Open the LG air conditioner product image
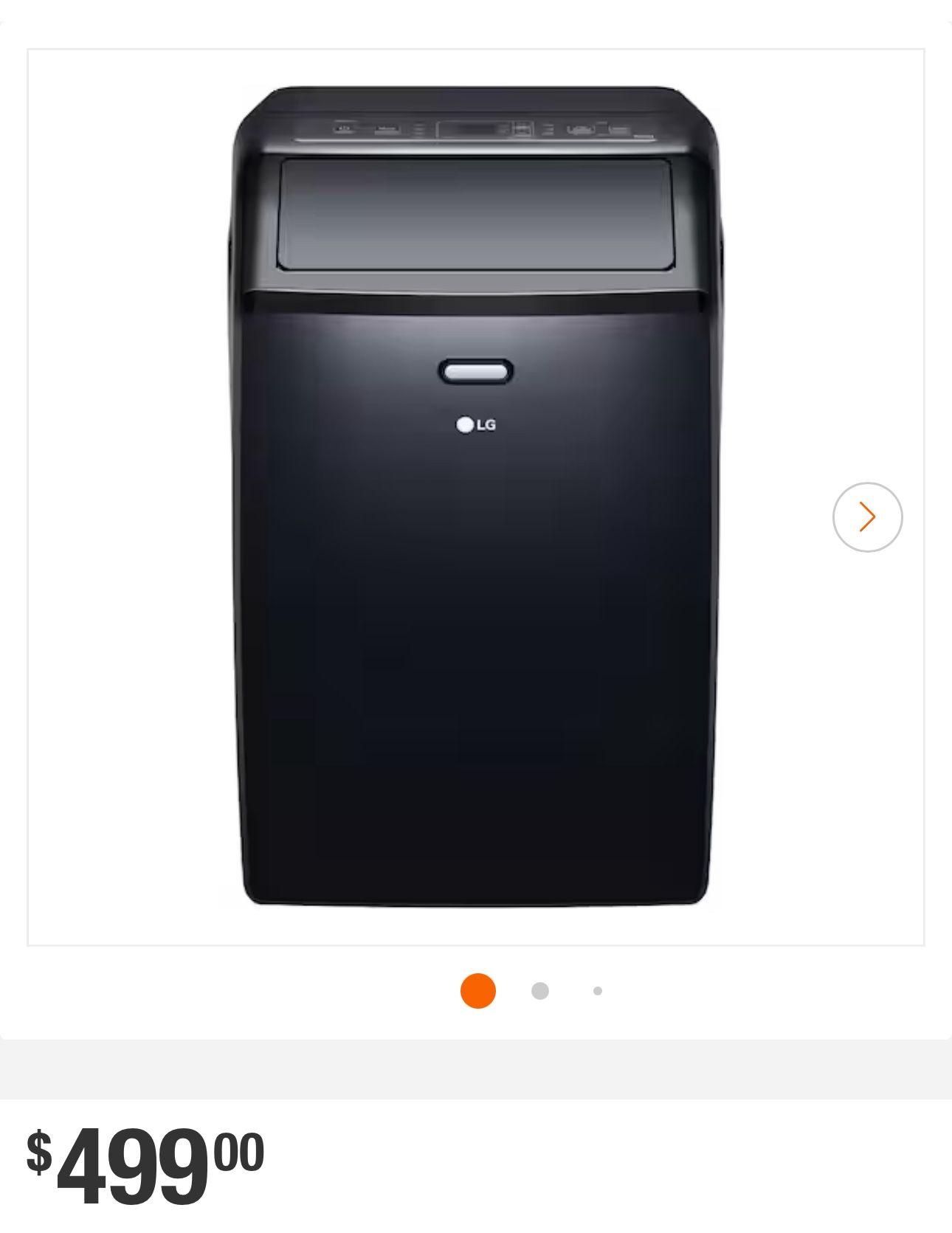 coord(476,496)
